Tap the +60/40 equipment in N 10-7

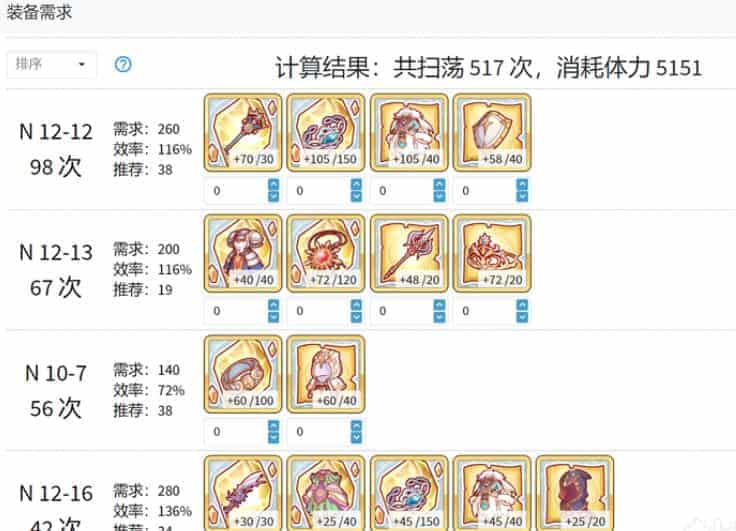click(x=326, y=374)
